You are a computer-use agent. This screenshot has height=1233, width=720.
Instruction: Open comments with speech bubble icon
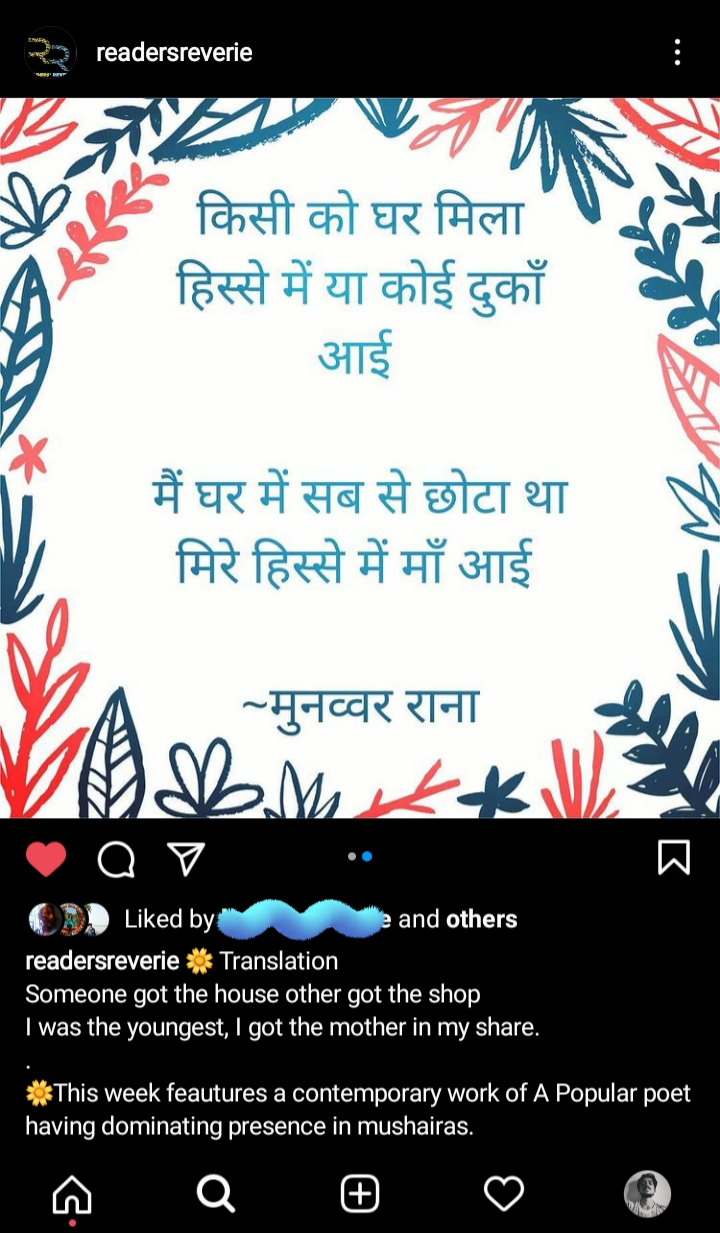pyautogui.click(x=116, y=858)
